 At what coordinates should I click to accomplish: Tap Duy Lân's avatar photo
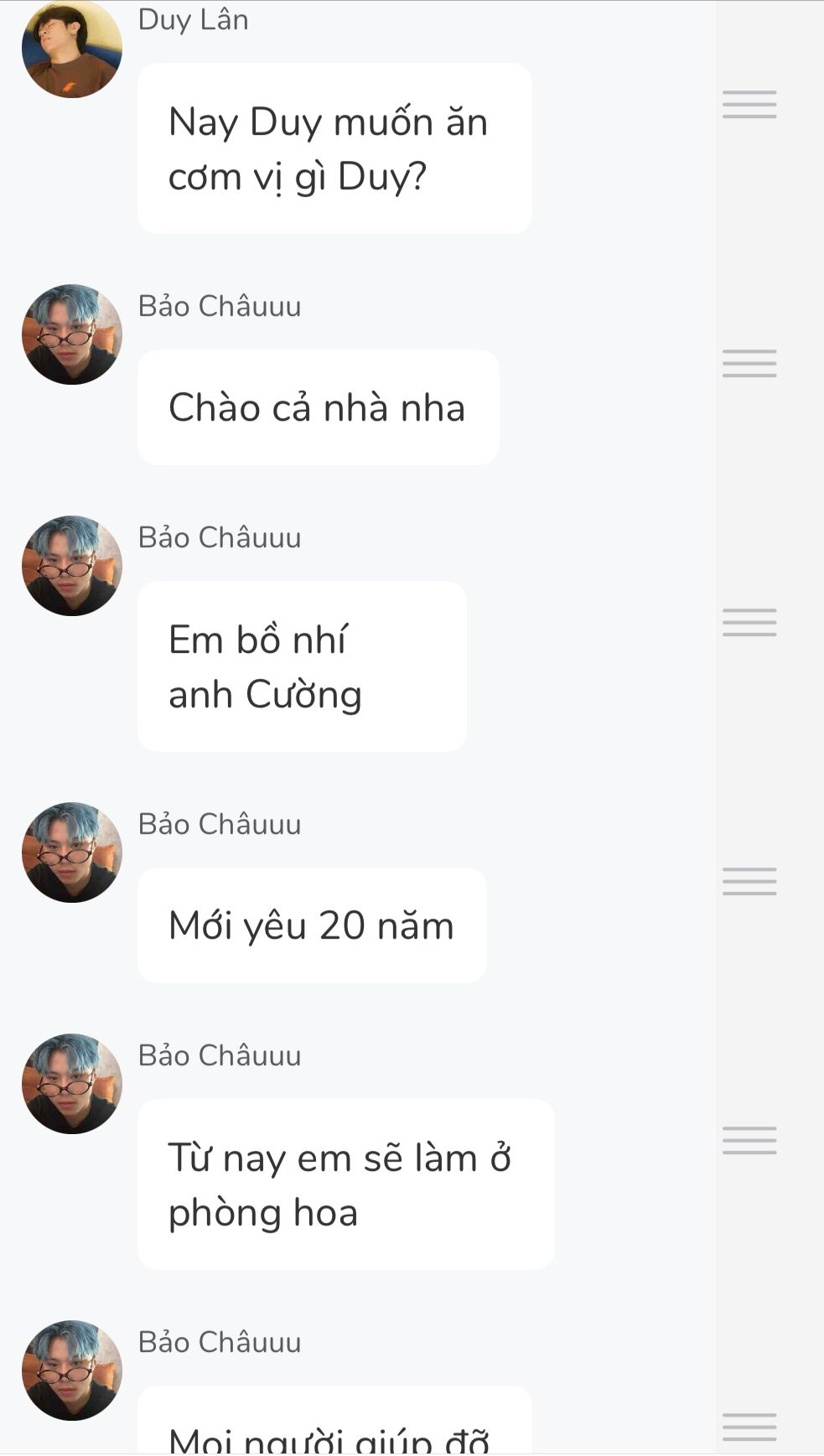click(x=72, y=49)
